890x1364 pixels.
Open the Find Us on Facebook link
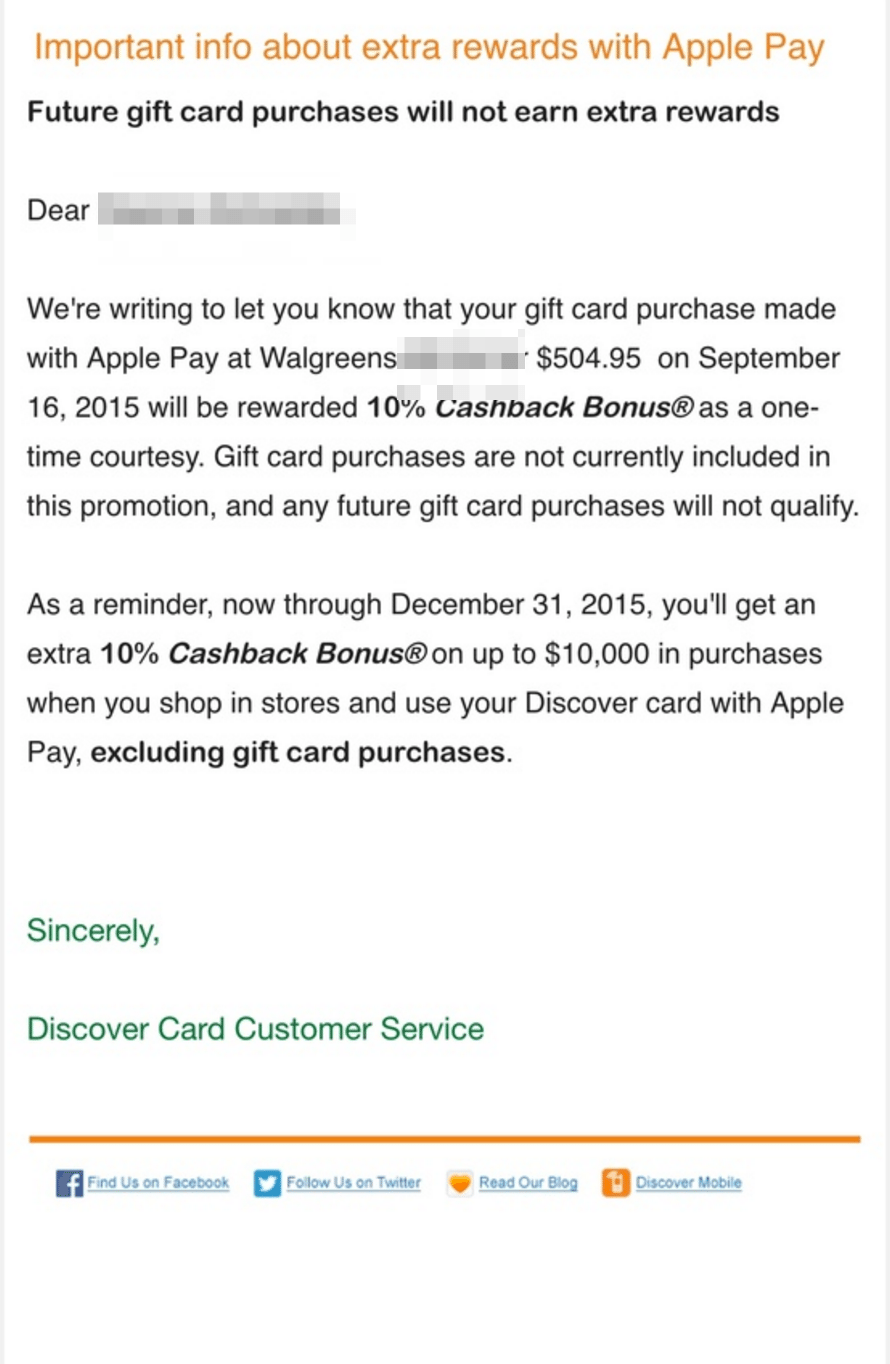point(157,1183)
